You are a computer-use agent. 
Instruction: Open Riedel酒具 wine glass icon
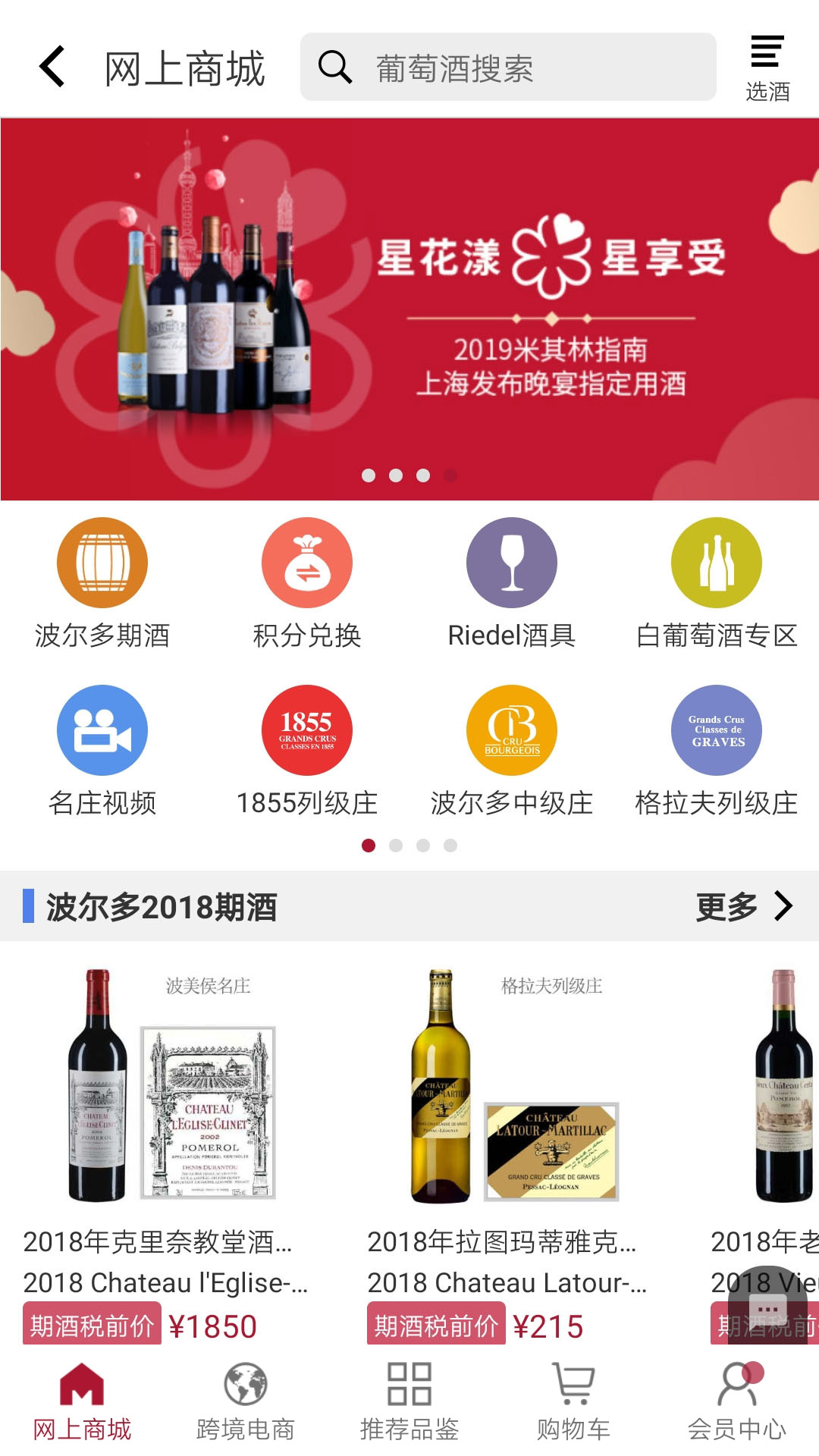(x=510, y=561)
